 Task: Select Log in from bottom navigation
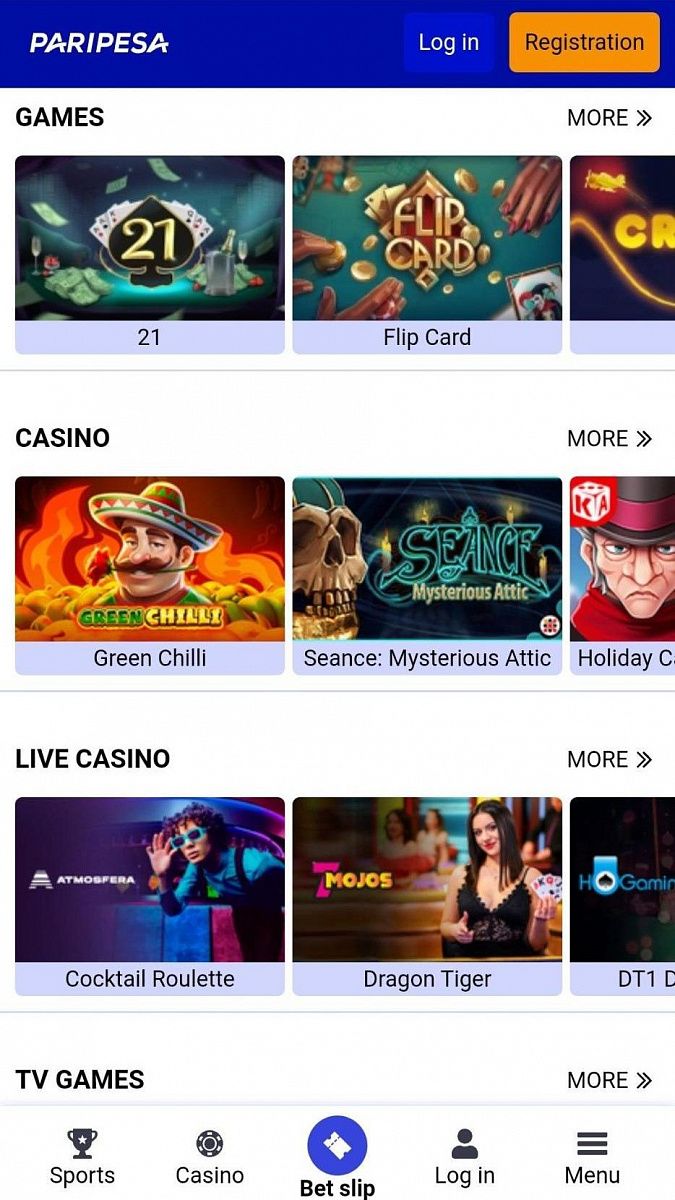pos(464,1157)
